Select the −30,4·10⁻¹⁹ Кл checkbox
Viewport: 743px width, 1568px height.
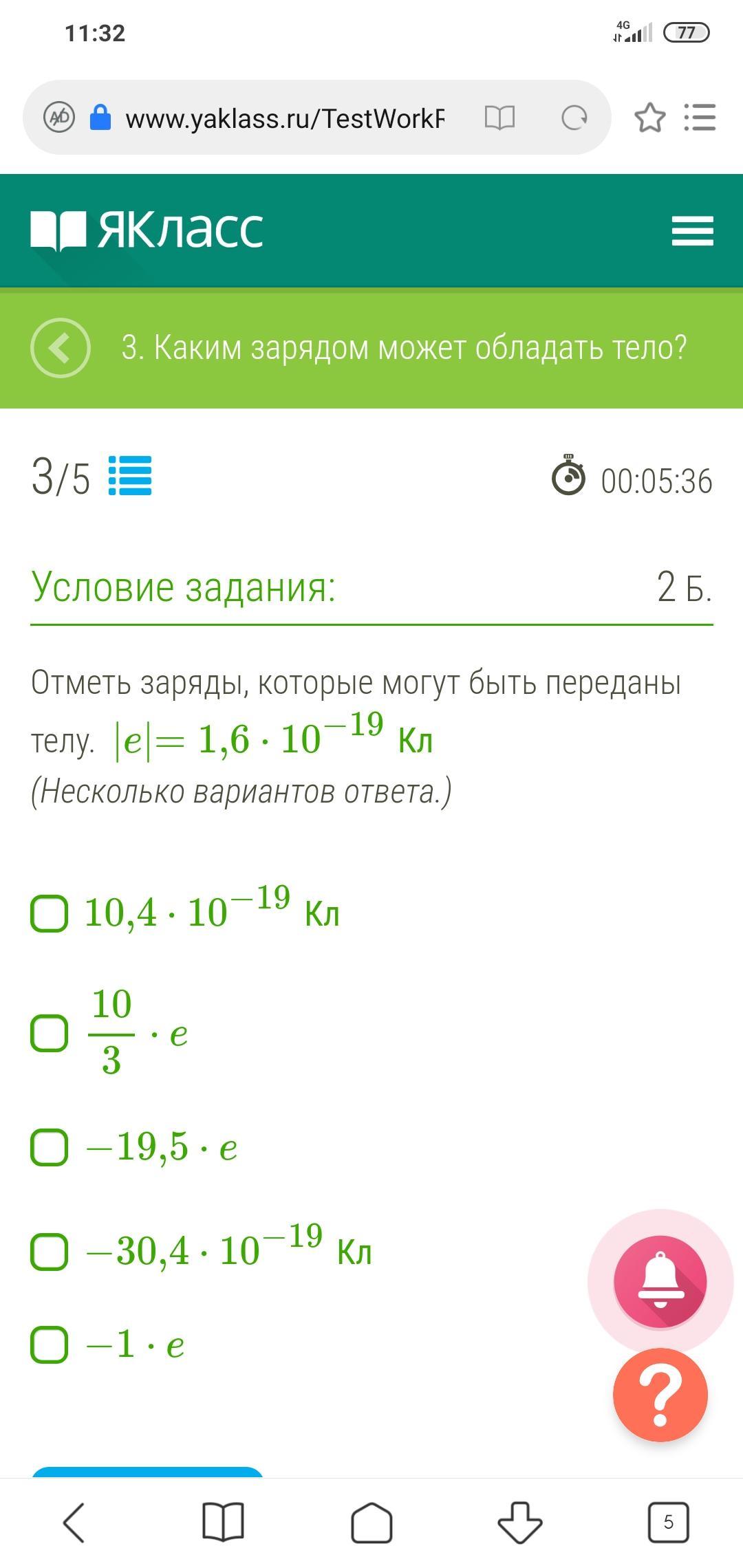[x=50, y=1251]
